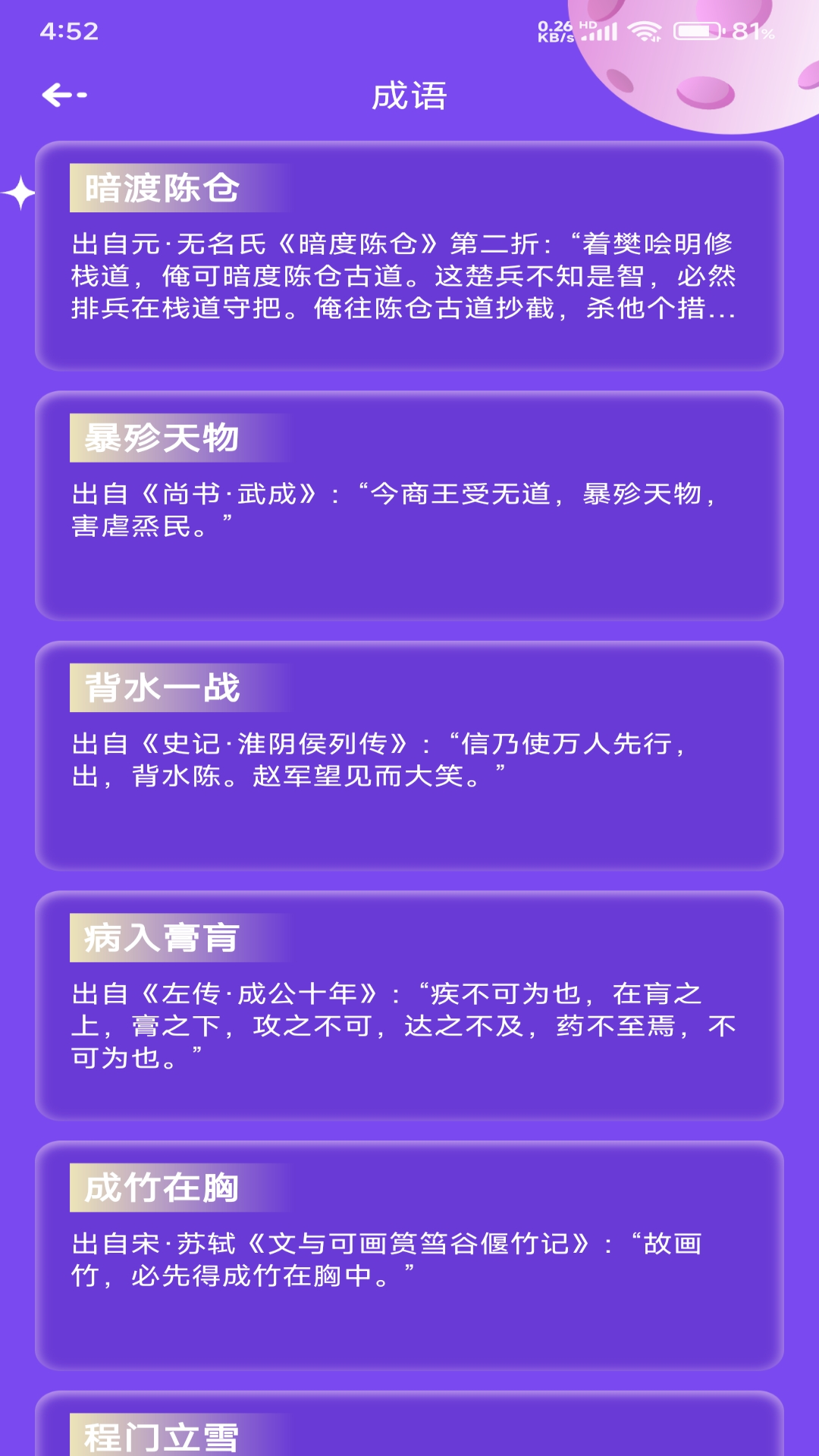This screenshot has width=819, height=1456.
Task: Tap the 4:52 clock in status bar
Action: point(68,32)
